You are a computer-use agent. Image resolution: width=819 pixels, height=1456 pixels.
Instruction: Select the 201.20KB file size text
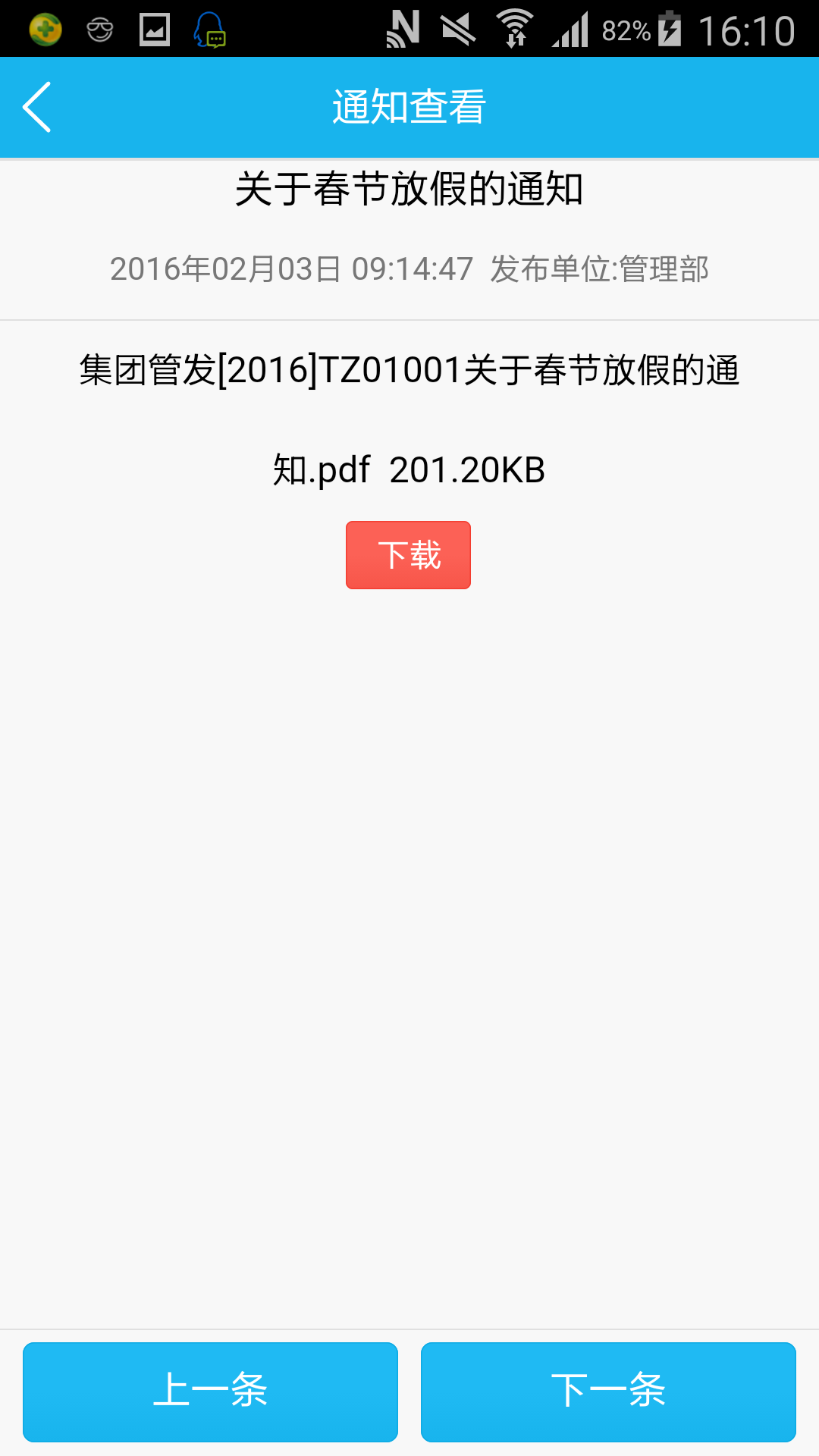pos(469,470)
